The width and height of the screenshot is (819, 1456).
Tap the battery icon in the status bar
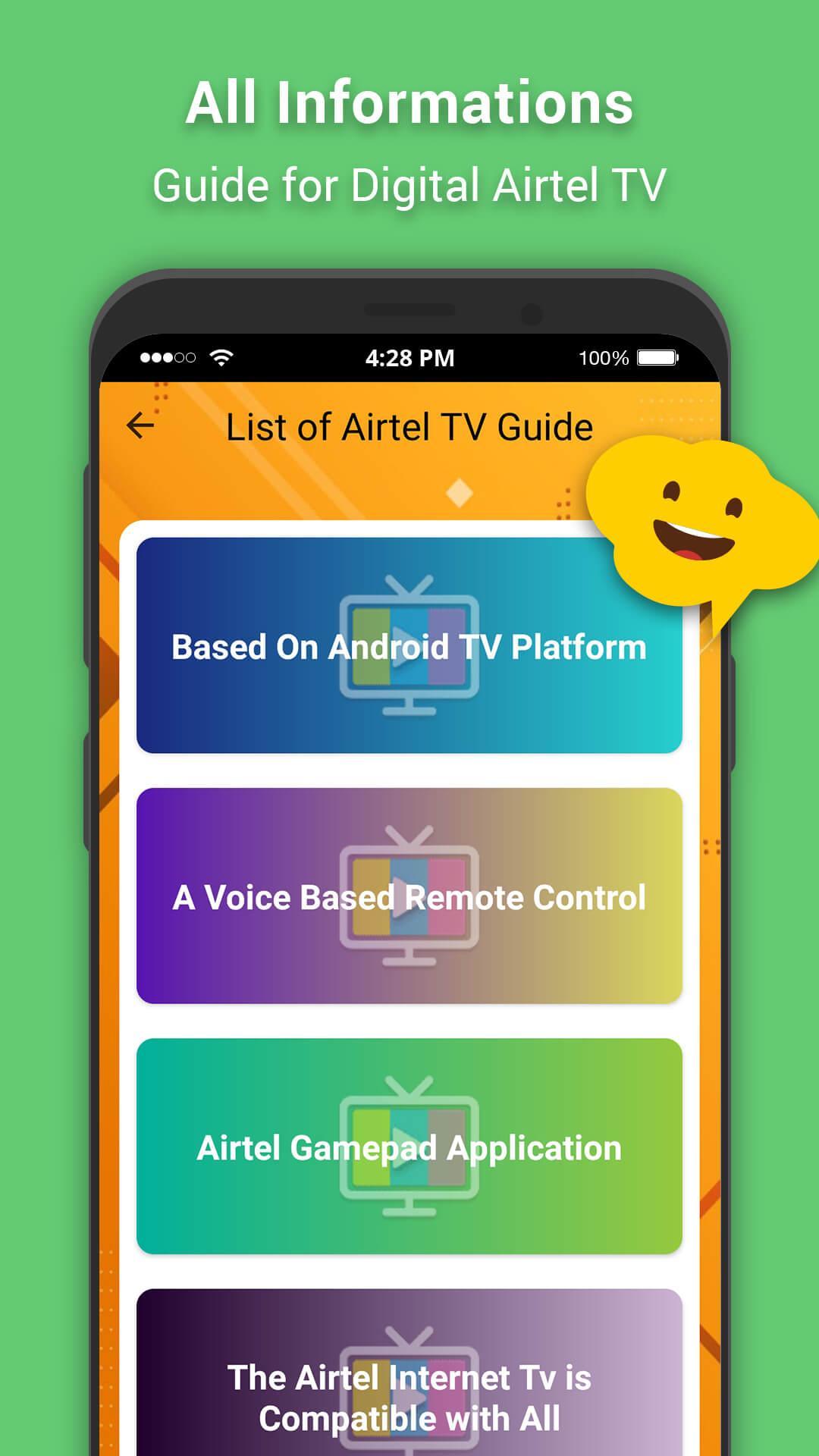(657, 356)
